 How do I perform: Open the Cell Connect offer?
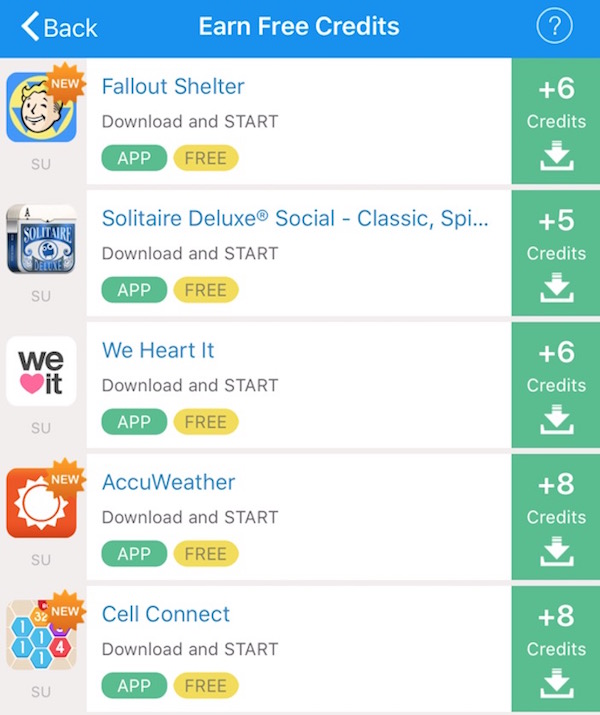pyautogui.click(x=166, y=615)
